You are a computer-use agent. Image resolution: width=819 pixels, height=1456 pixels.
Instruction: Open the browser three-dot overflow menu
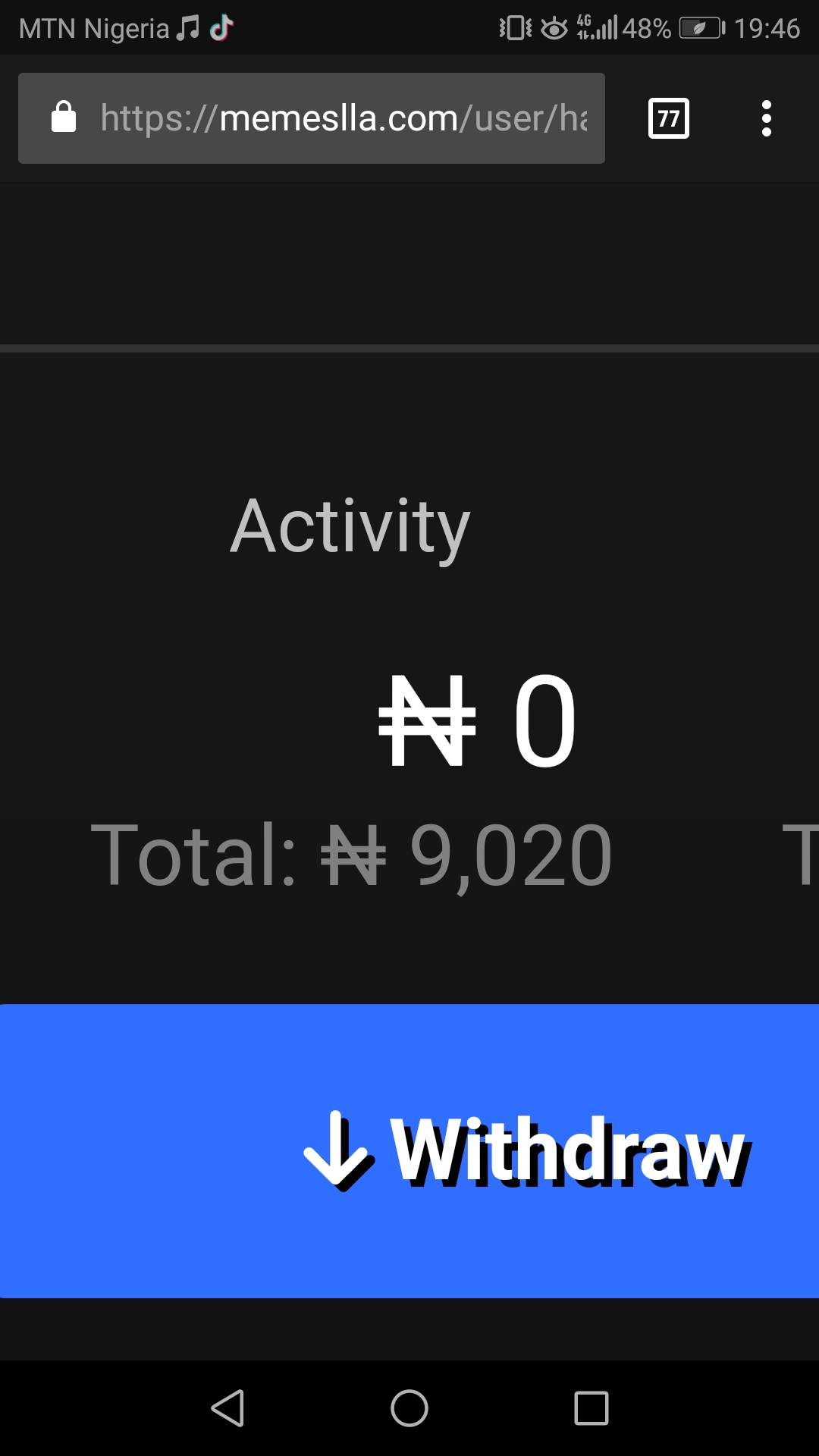tap(767, 118)
